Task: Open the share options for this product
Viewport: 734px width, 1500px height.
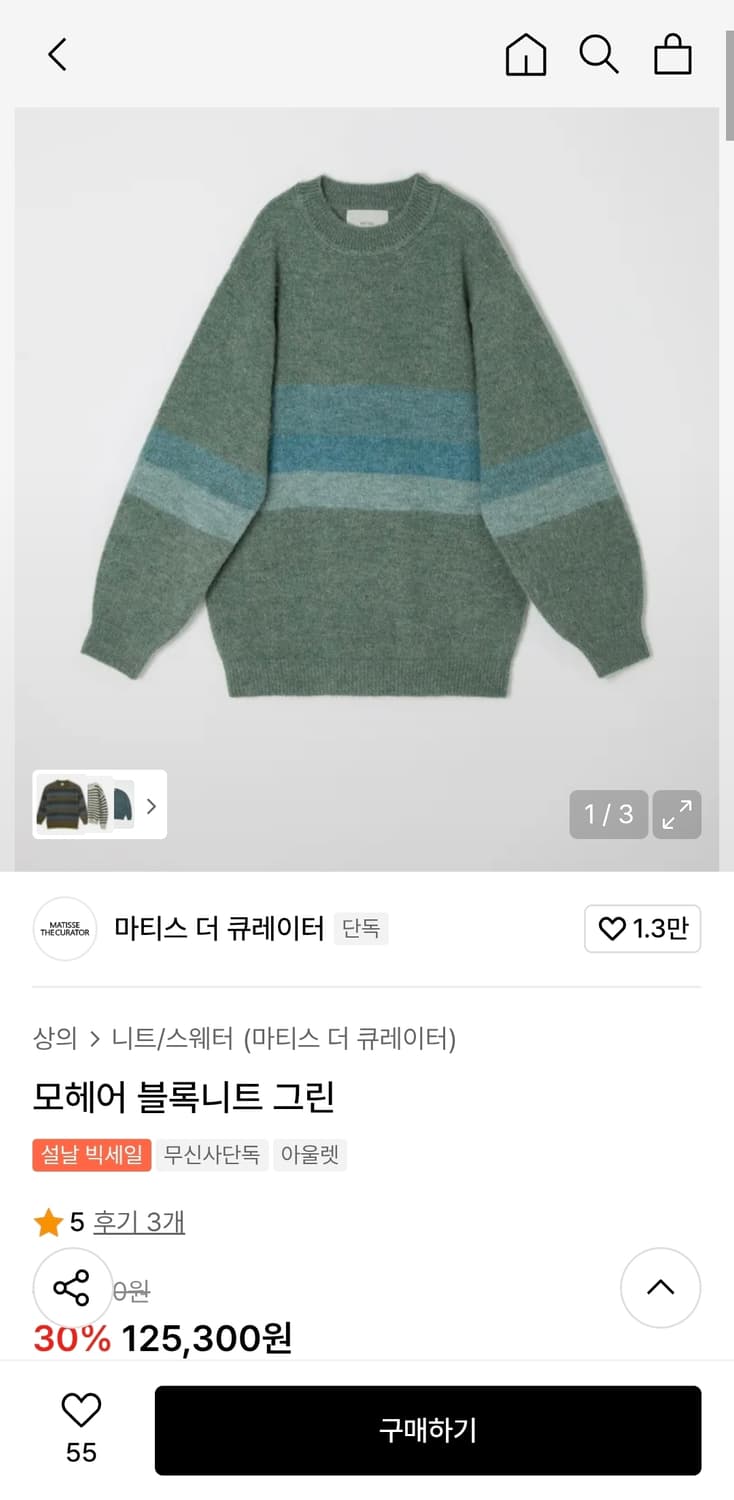Action: [x=74, y=1288]
